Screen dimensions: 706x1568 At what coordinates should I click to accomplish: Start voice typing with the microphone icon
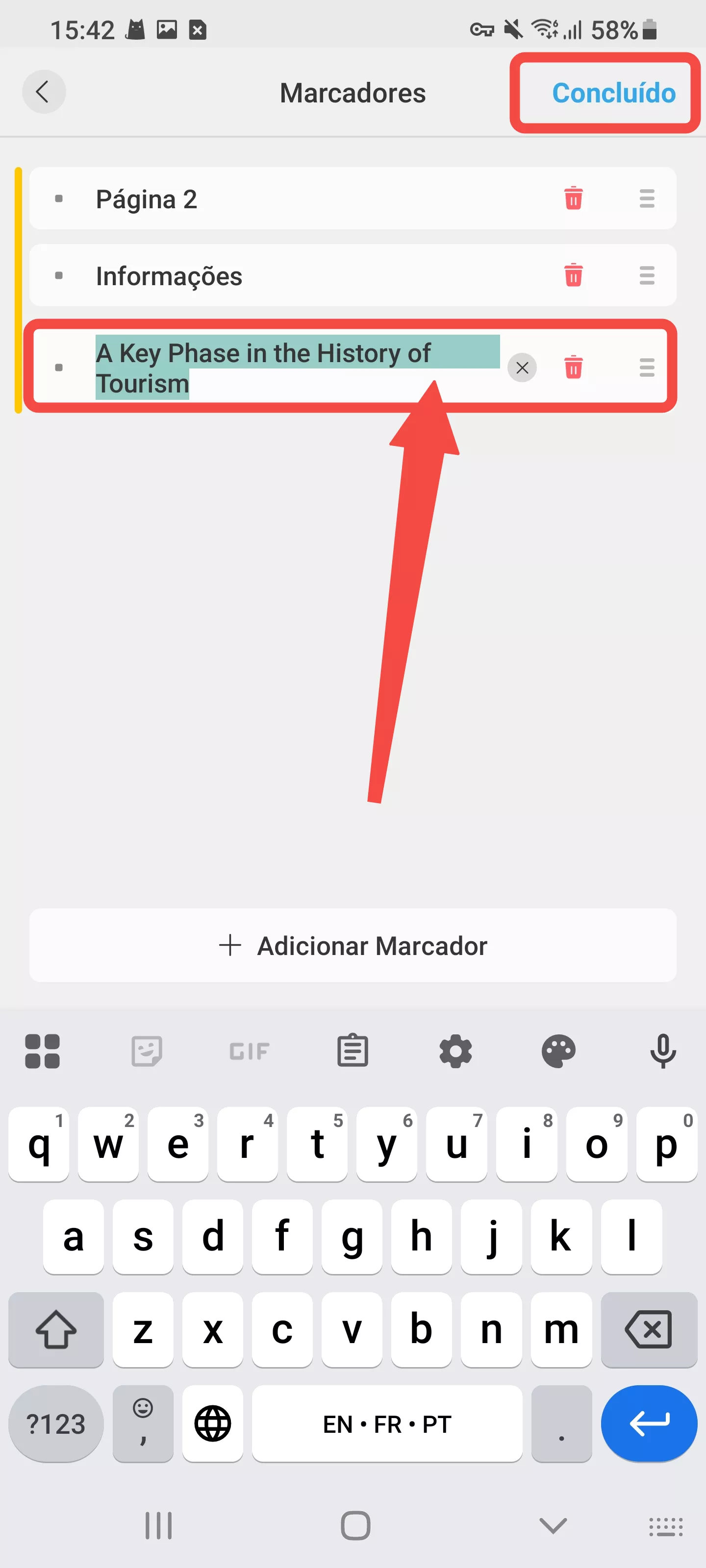click(x=663, y=1051)
